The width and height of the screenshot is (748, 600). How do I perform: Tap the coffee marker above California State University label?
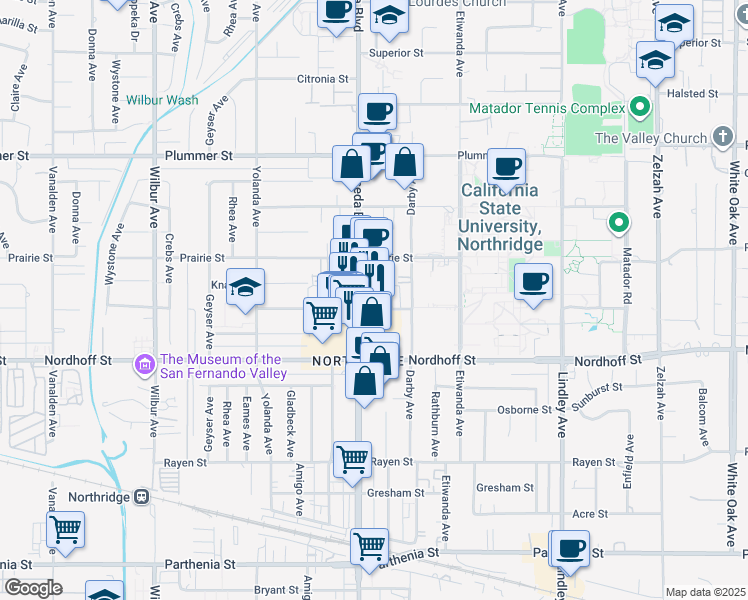point(506,166)
